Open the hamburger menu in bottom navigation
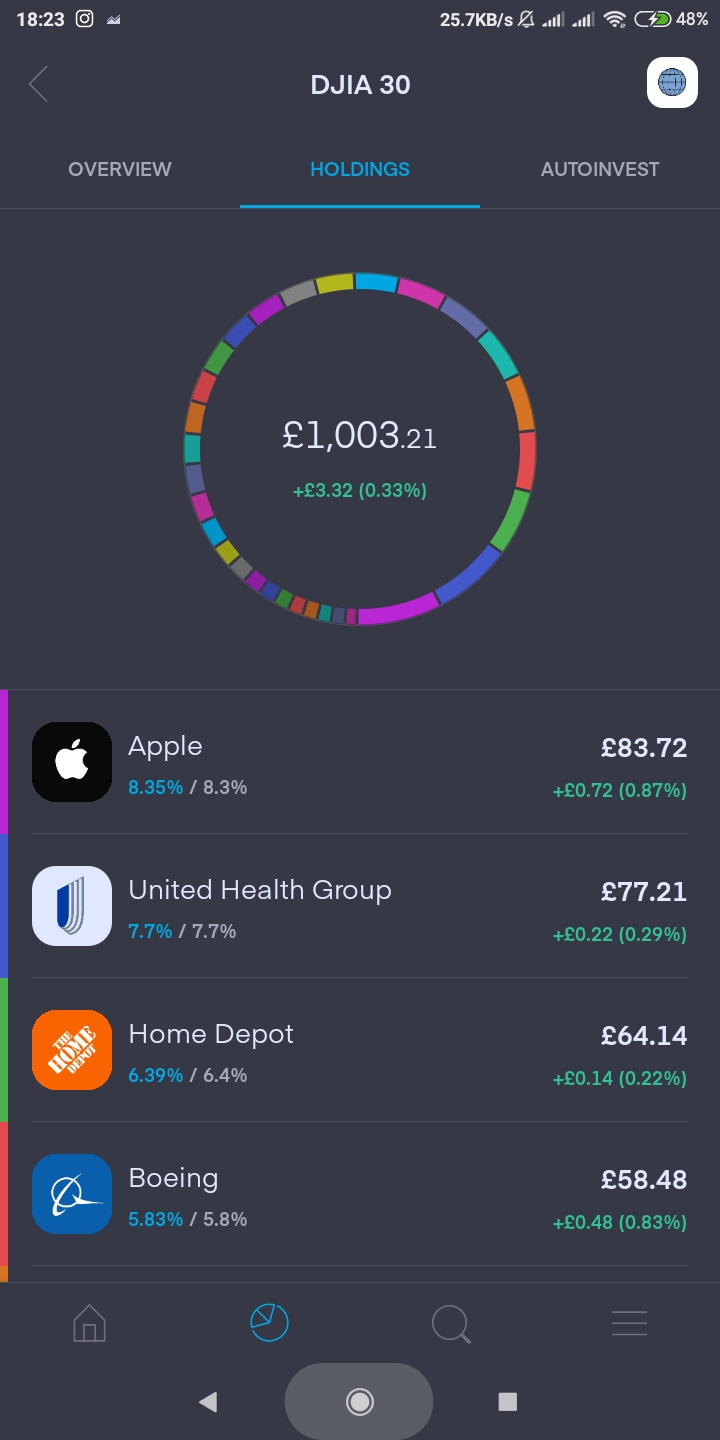Viewport: 720px width, 1440px height. (630, 1323)
